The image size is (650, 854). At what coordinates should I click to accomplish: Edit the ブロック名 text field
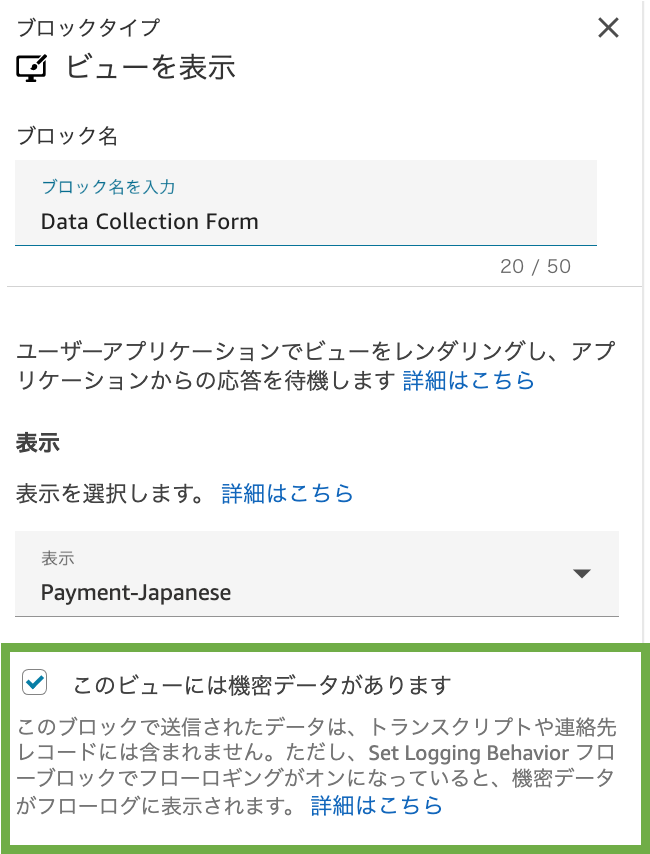coord(305,221)
